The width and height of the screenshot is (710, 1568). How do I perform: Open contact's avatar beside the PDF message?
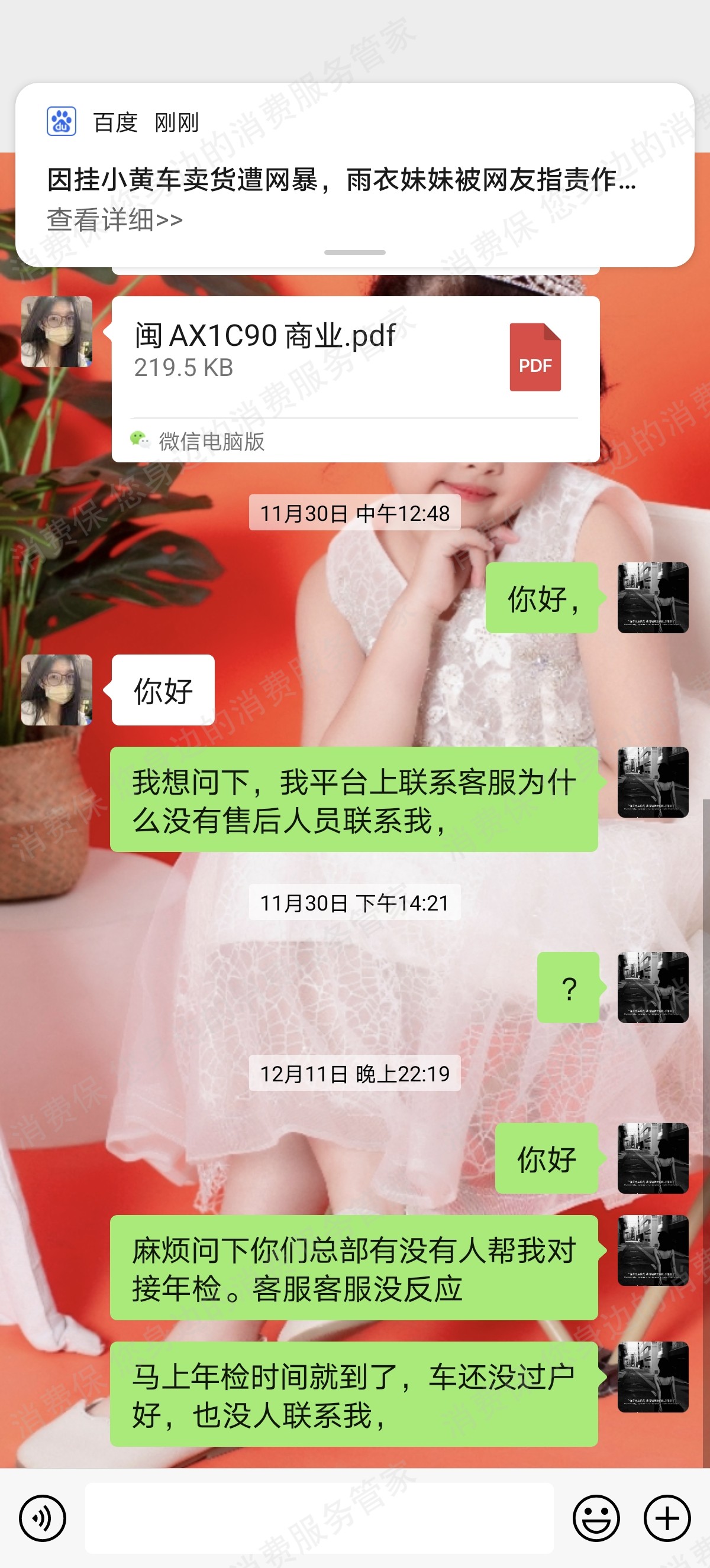tap(57, 332)
